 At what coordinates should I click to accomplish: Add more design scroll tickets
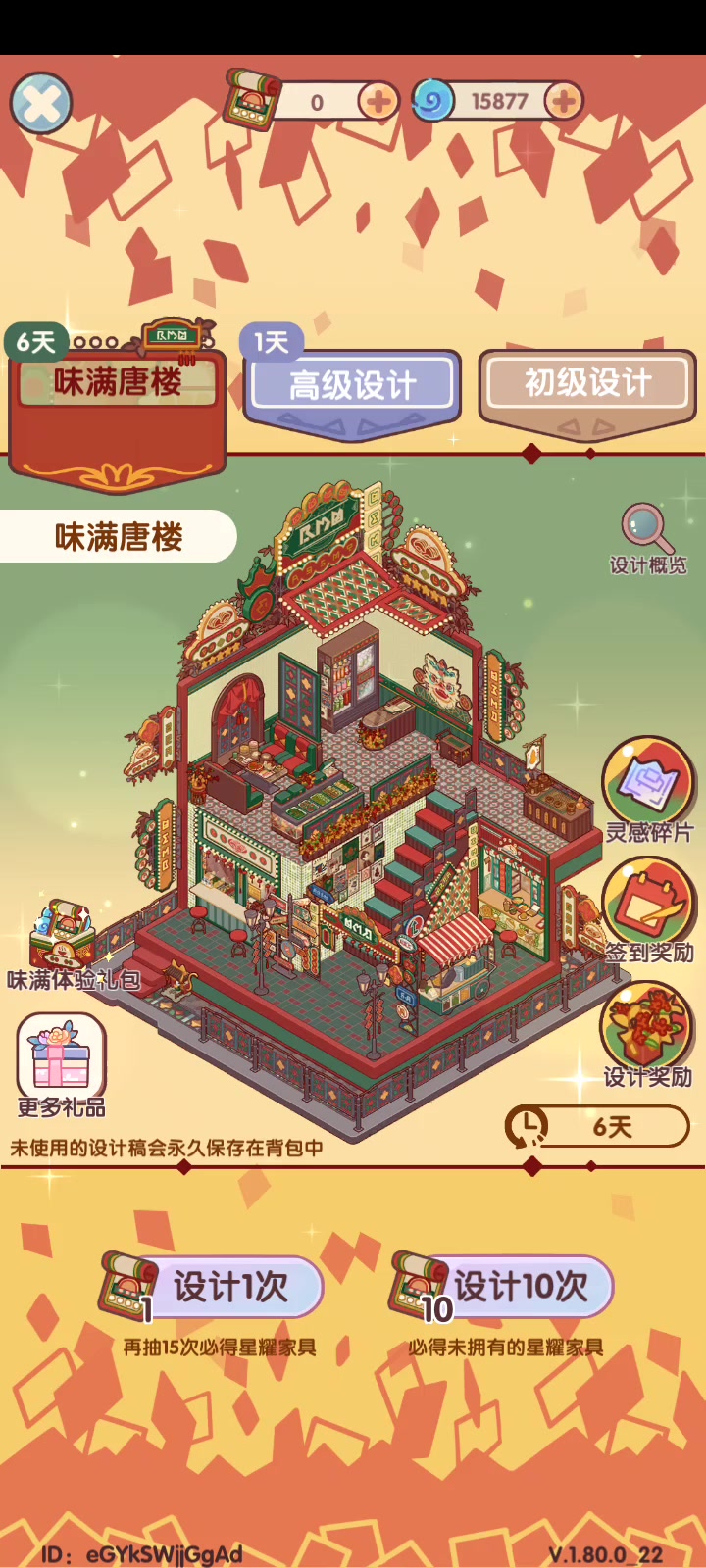[x=378, y=101]
